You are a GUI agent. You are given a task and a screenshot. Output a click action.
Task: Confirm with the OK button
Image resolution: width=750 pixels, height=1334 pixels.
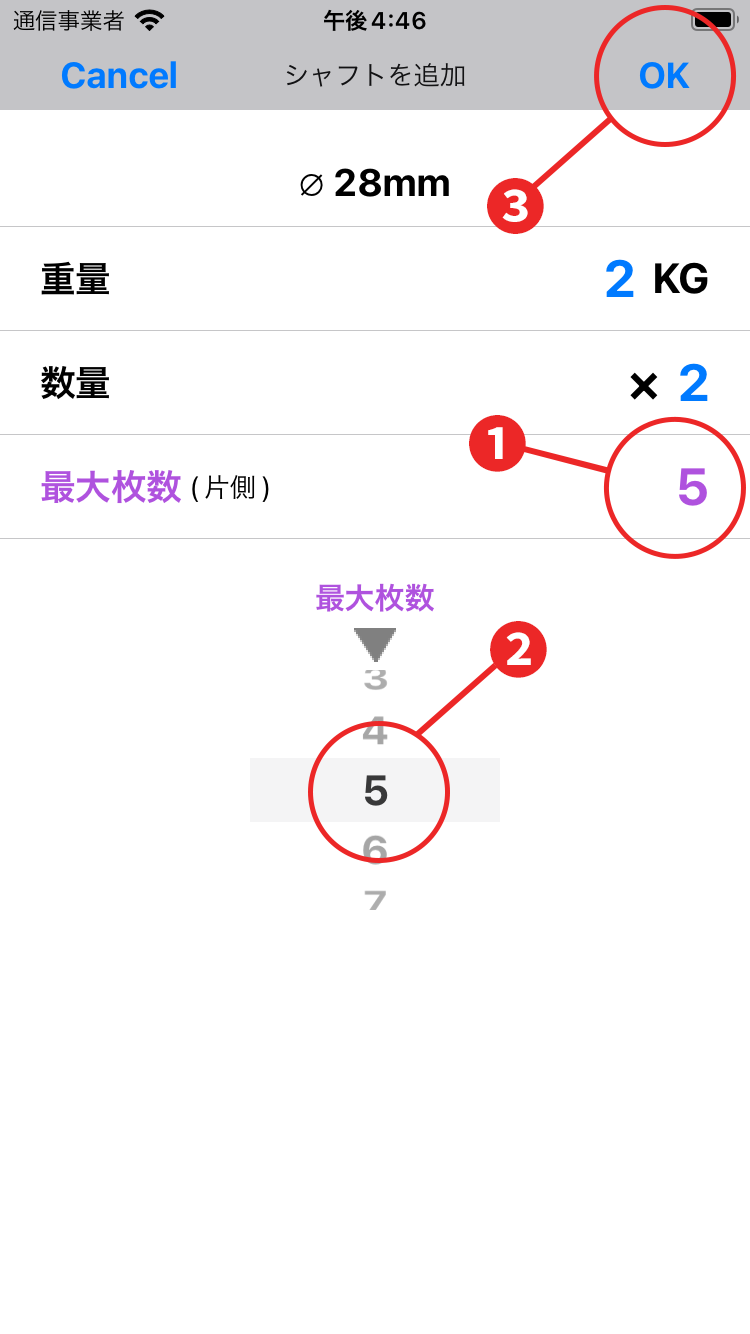point(664,76)
